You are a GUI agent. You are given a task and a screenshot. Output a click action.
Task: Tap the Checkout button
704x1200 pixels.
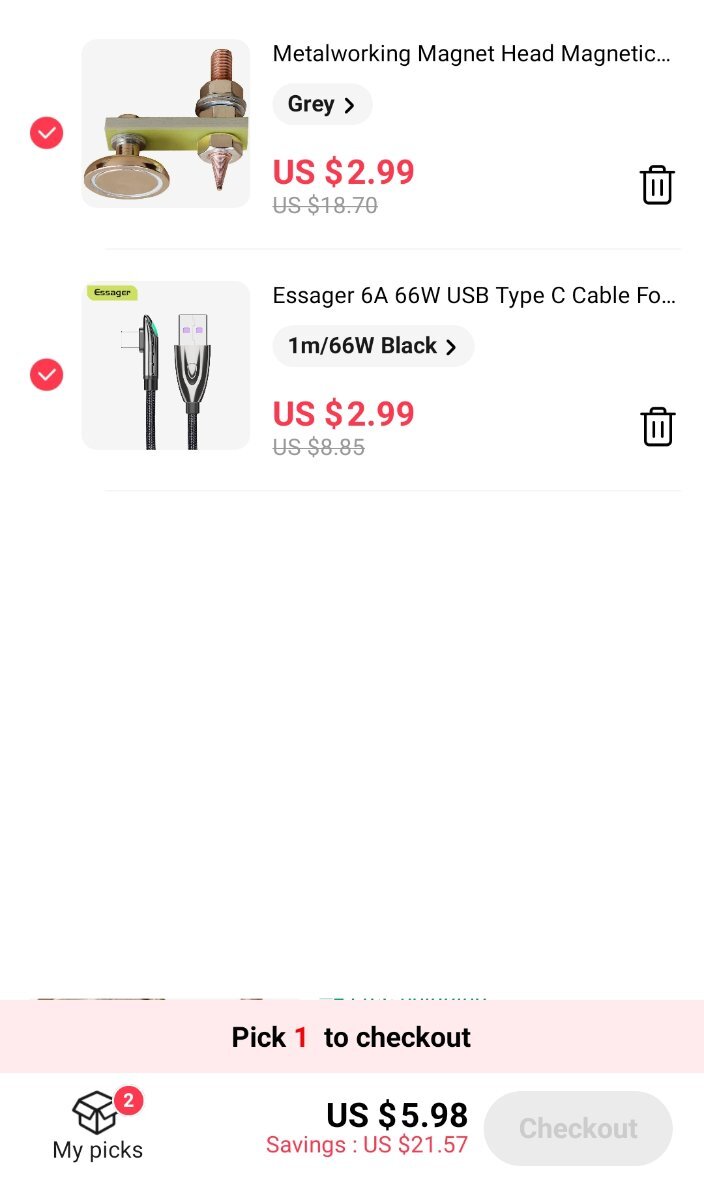point(578,1128)
